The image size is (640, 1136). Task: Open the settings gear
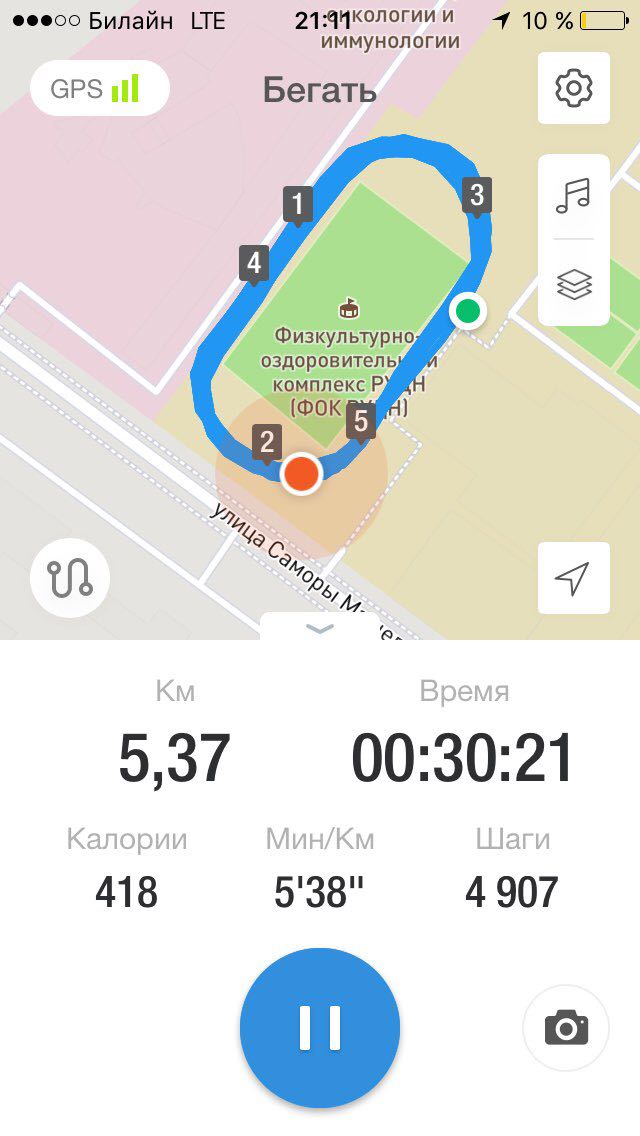click(573, 89)
